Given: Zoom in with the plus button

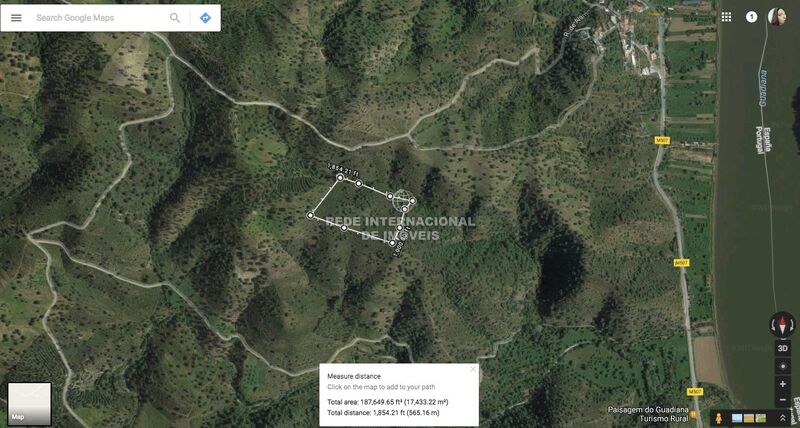Looking at the screenshot, I should pyautogui.click(x=782, y=383).
